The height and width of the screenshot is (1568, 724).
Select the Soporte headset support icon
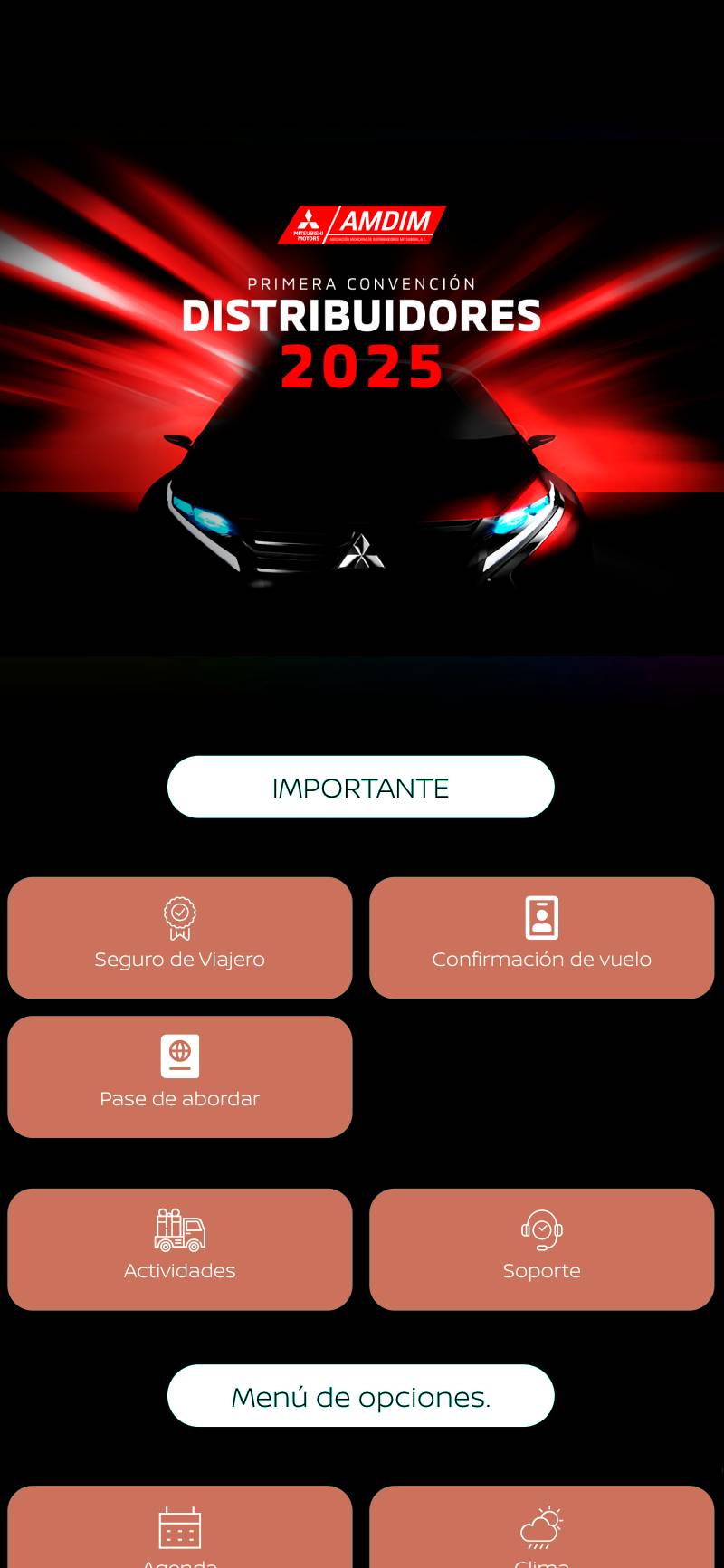click(541, 1228)
